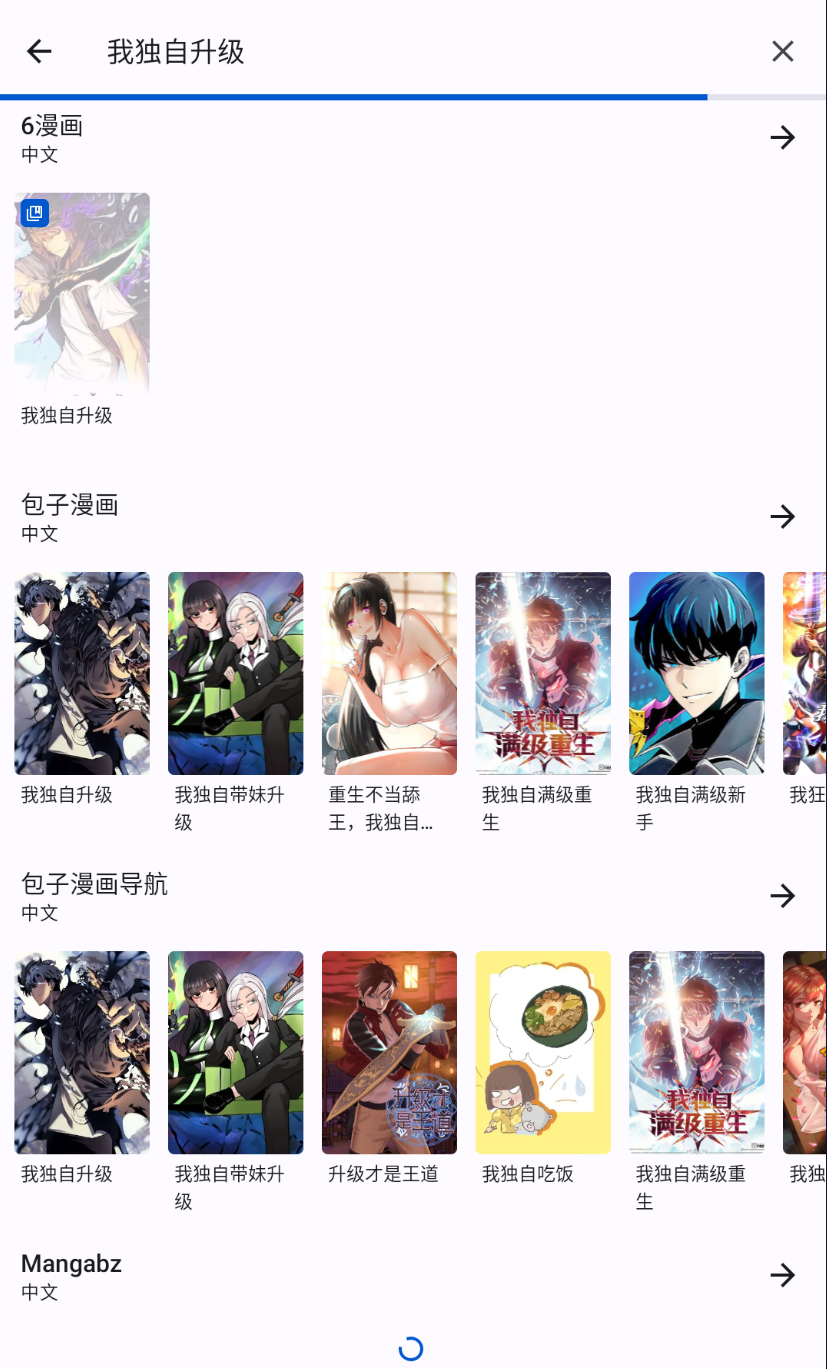The image size is (827, 1369).
Task: Select the 重生不当舔王 manga cover
Action: [389, 673]
